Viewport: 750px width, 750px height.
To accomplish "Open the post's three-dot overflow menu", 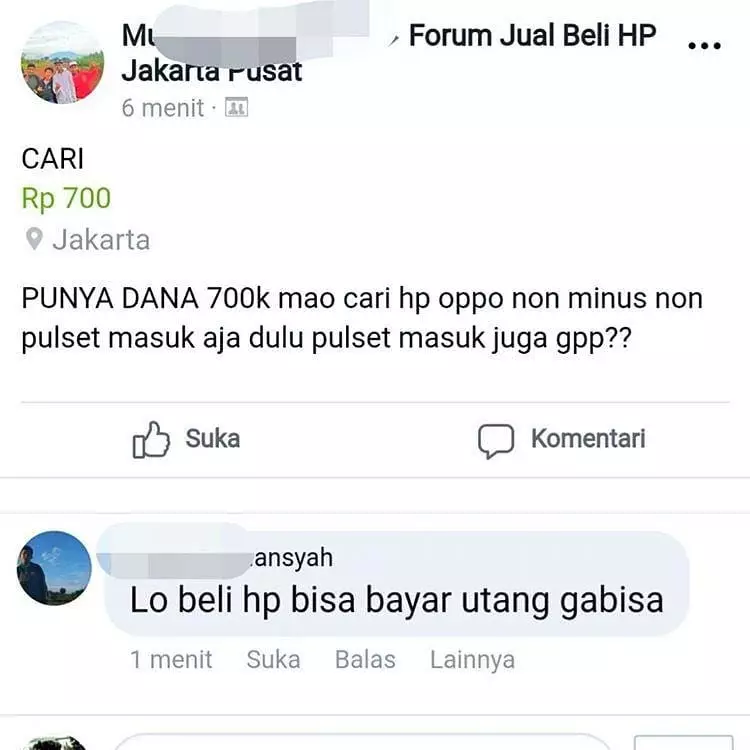I will pyautogui.click(x=705, y=45).
